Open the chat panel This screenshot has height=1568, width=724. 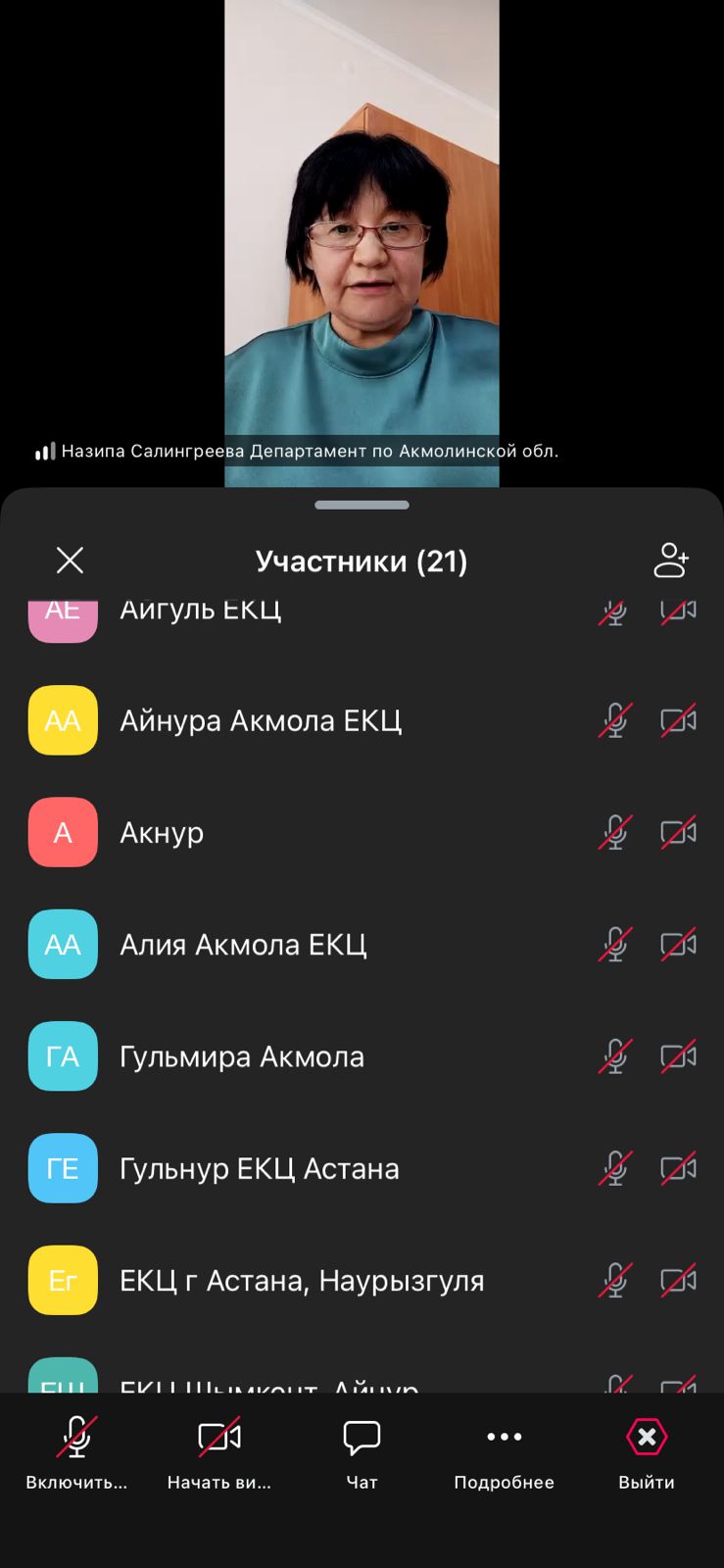[x=362, y=1437]
